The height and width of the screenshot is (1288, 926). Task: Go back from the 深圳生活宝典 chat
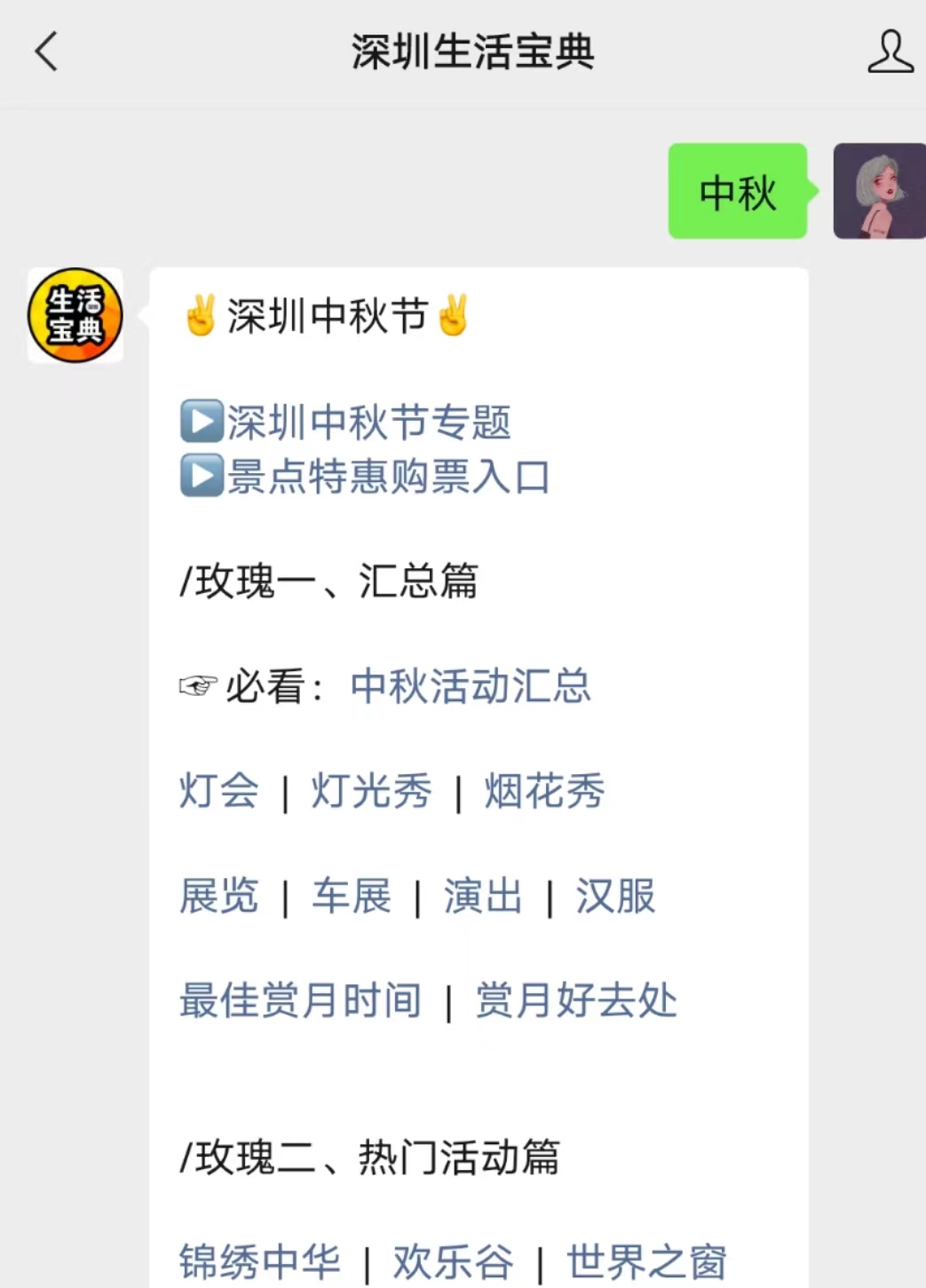[x=46, y=51]
